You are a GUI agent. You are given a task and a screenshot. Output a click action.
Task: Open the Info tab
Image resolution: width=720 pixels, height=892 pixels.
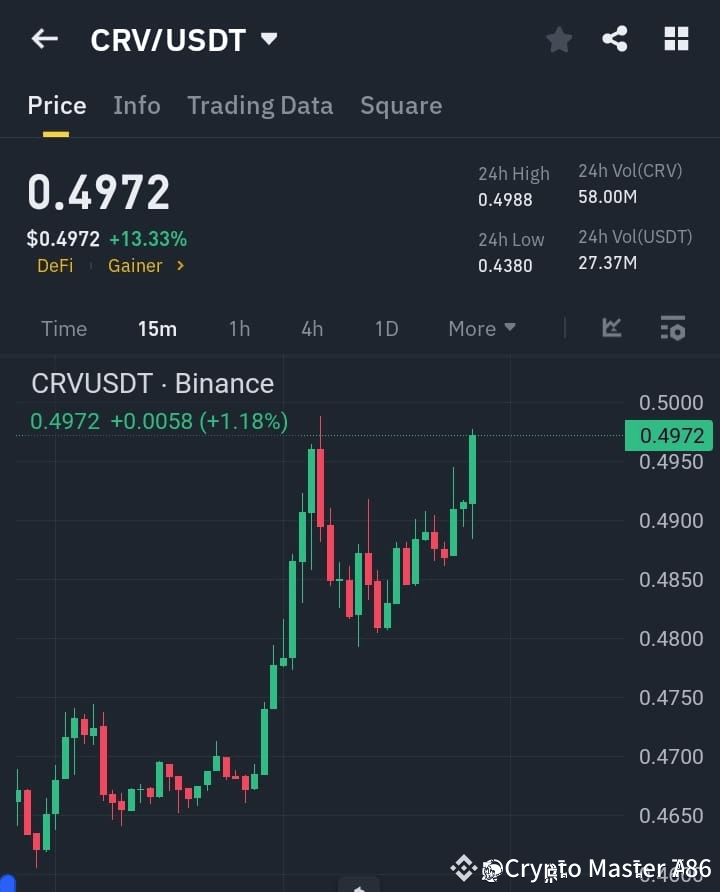tap(136, 105)
